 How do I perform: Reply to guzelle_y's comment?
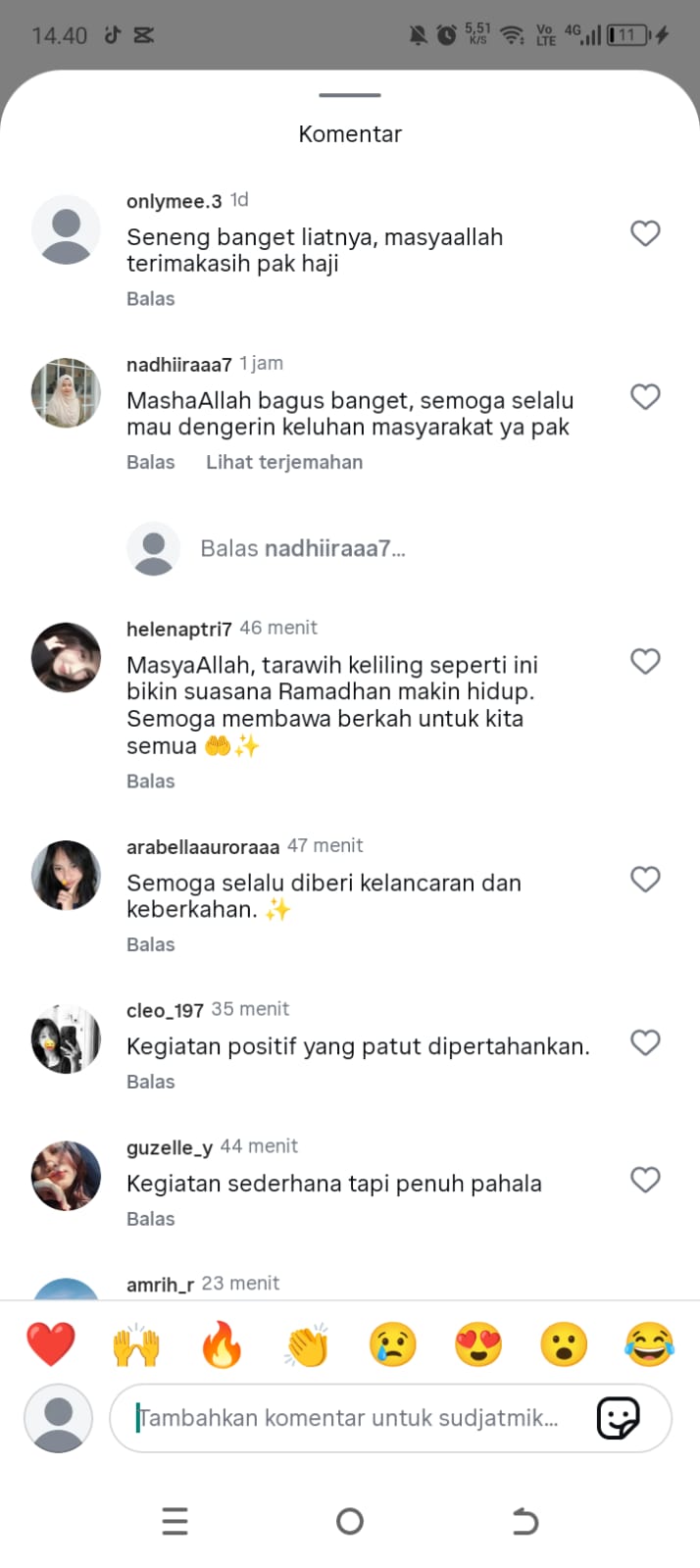coord(150,1219)
